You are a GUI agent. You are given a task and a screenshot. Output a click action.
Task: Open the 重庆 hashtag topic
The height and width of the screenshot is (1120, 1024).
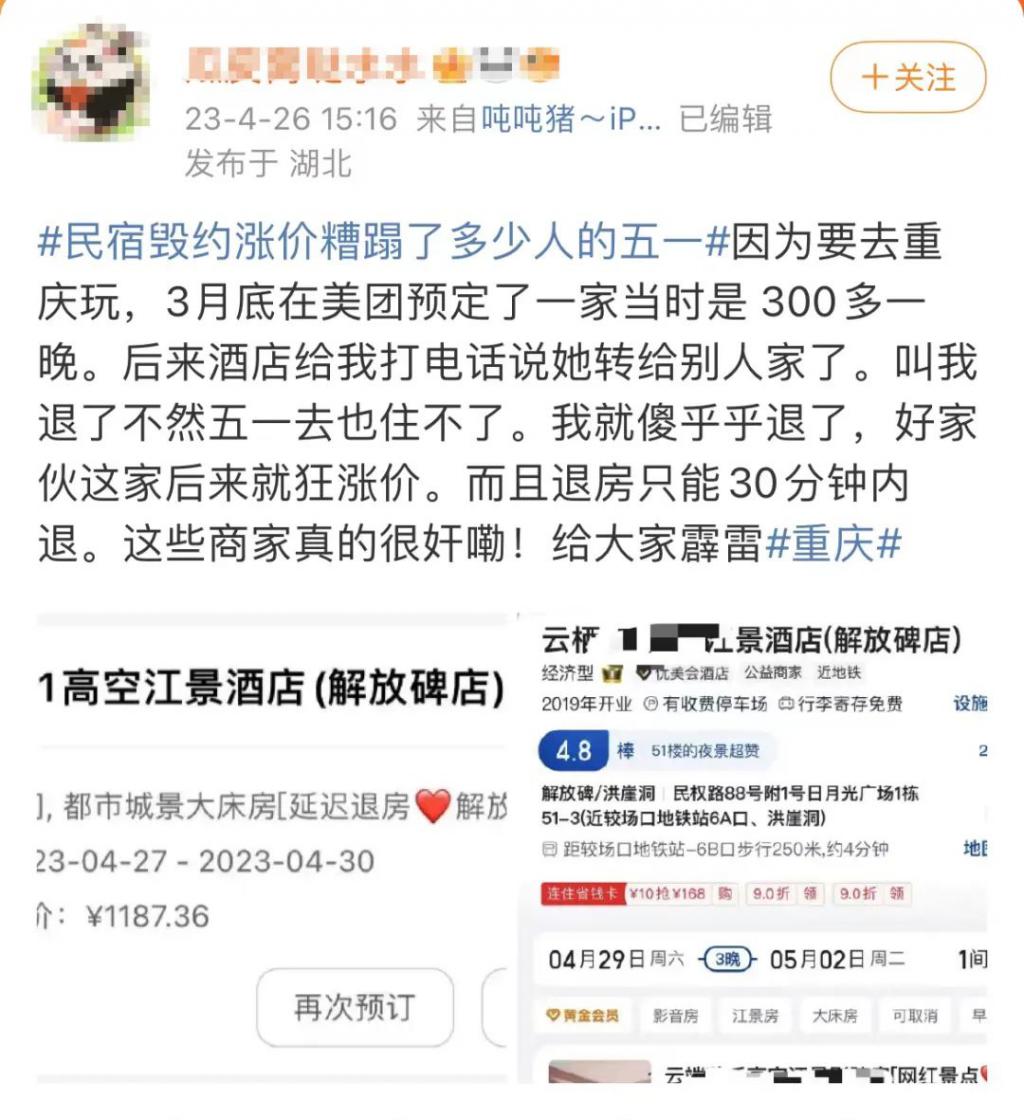tap(834, 545)
